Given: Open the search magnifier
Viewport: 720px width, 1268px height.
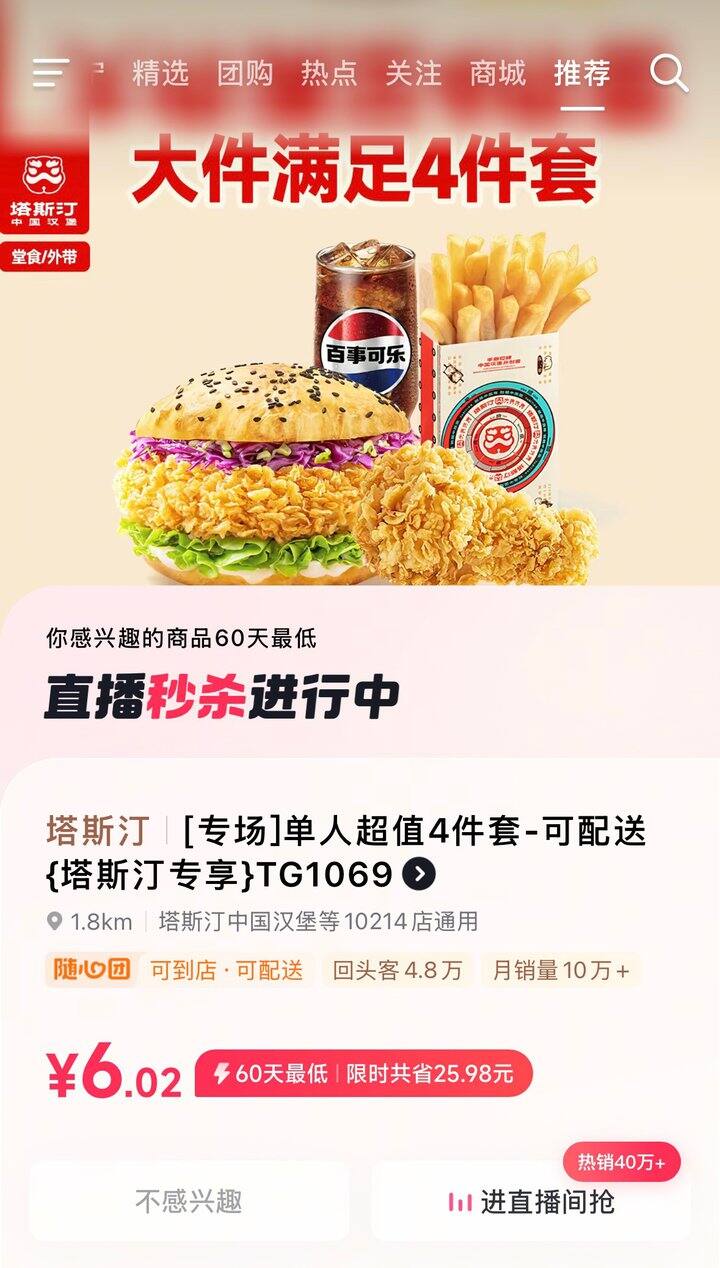Looking at the screenshot, I should [668, 73].
